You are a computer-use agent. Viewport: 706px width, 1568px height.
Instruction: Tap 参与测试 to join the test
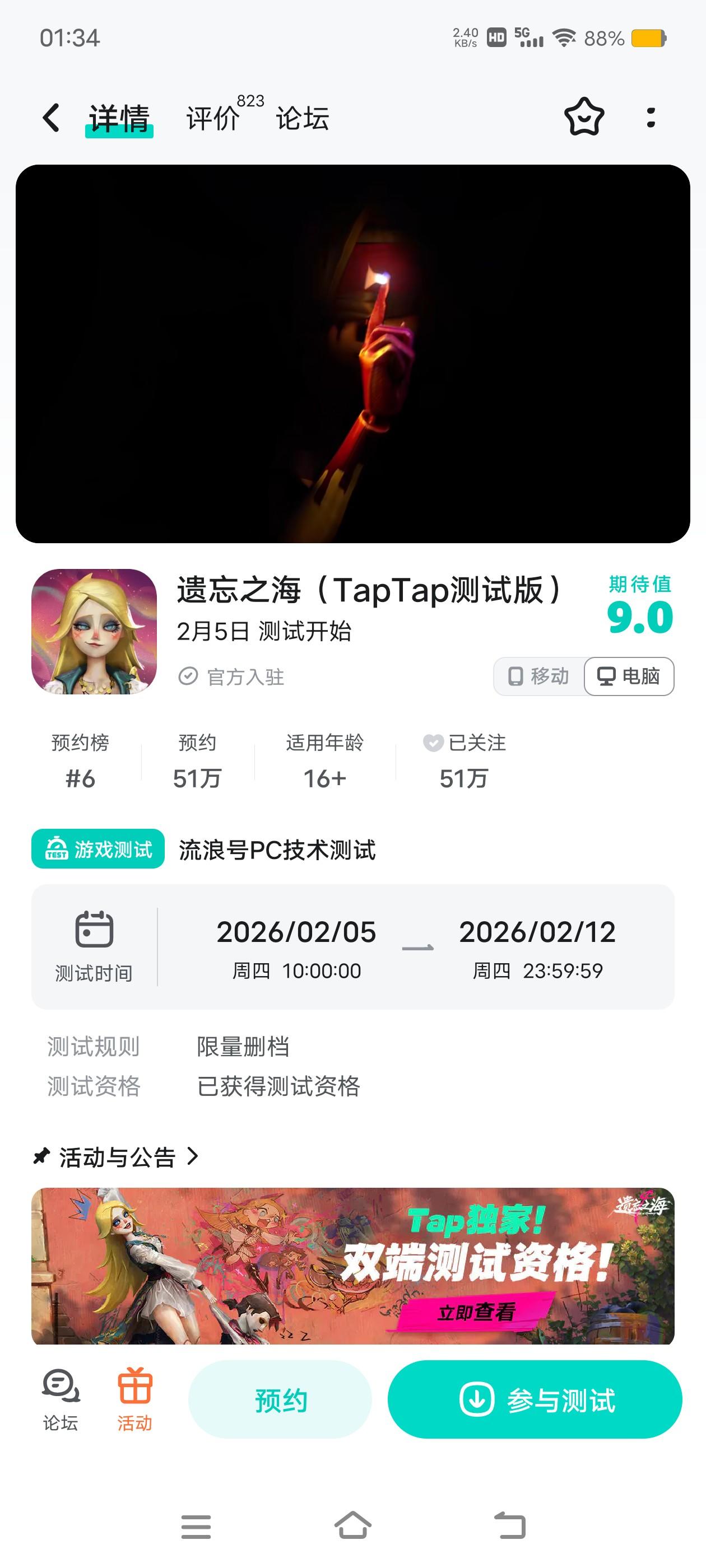click(x=534, y=1399)
